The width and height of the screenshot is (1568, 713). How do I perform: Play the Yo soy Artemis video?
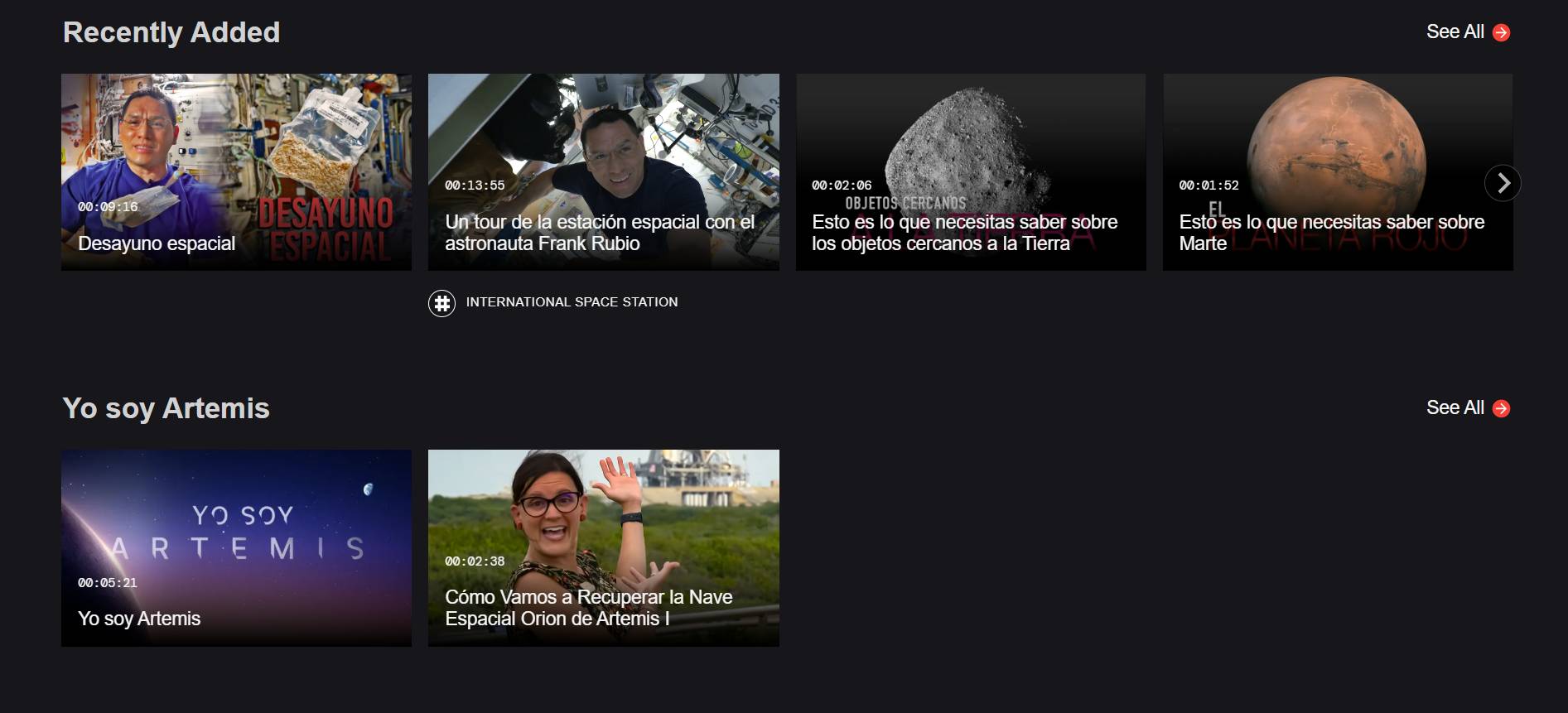(236, 547)
